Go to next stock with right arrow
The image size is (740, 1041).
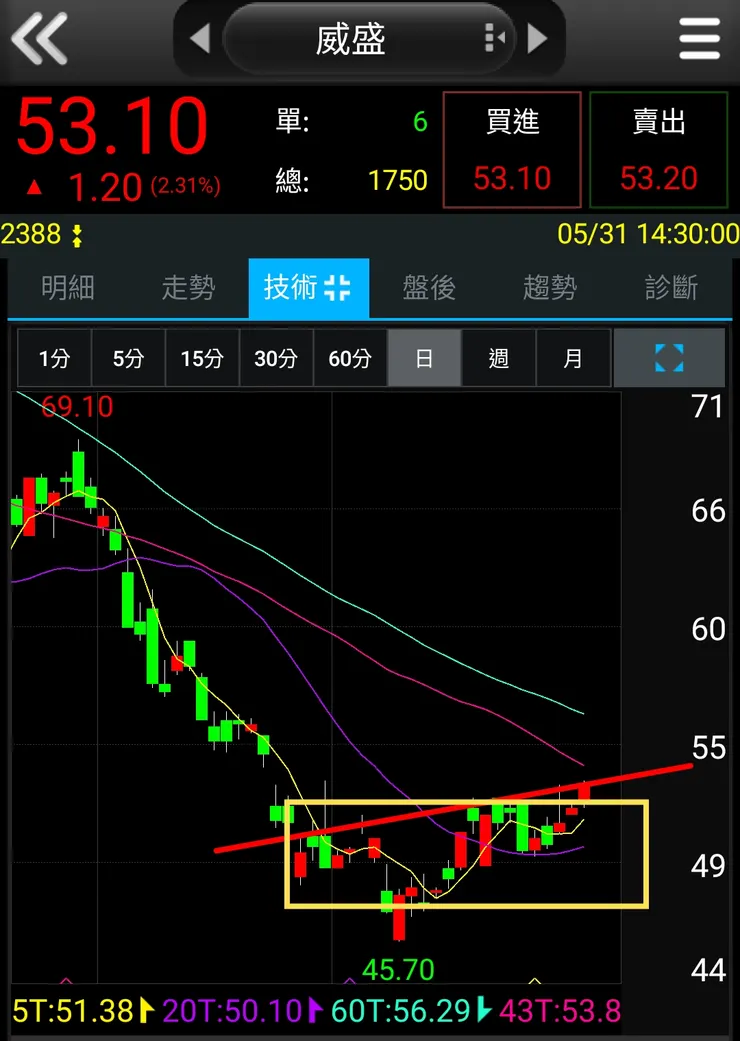pos(537,39)
